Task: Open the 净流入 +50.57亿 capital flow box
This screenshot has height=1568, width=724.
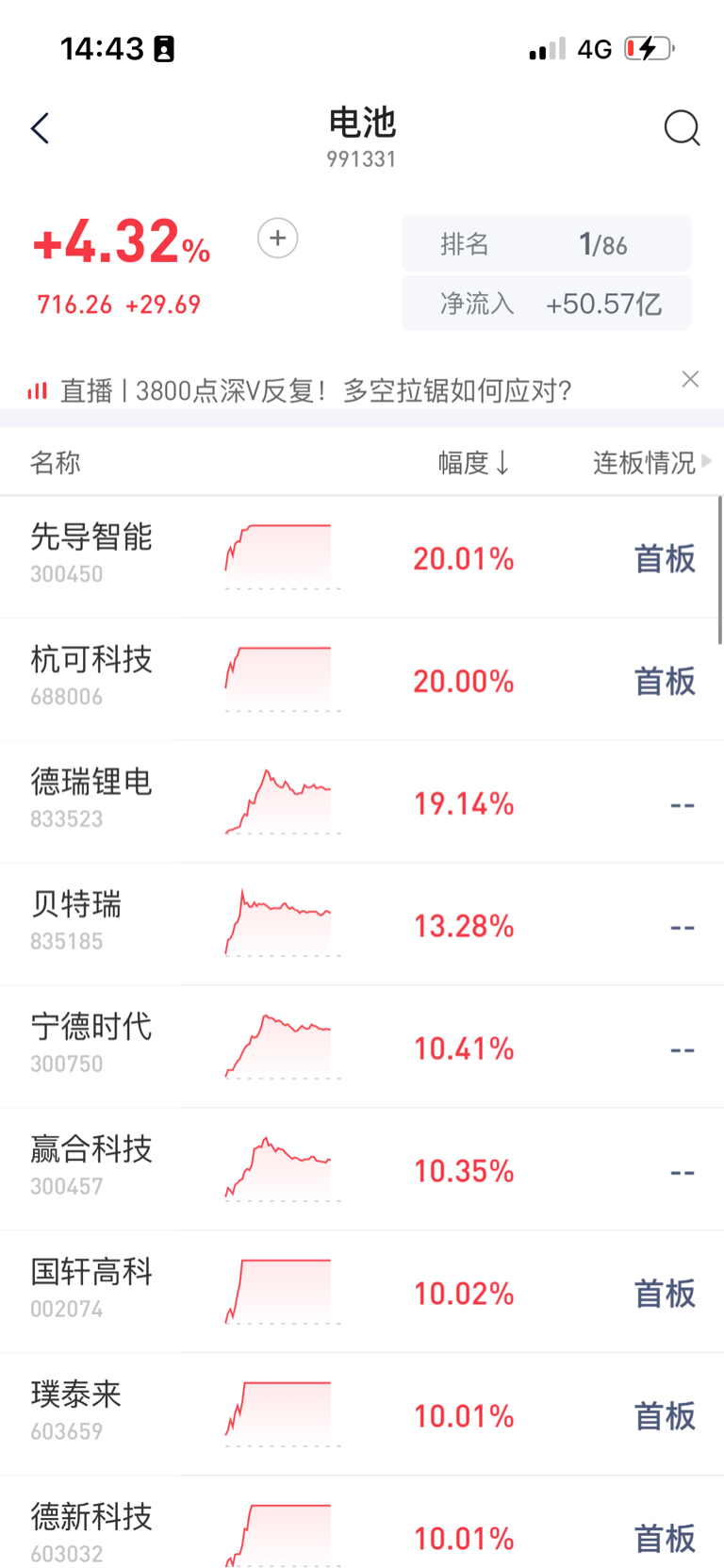Action: (546, 304)
